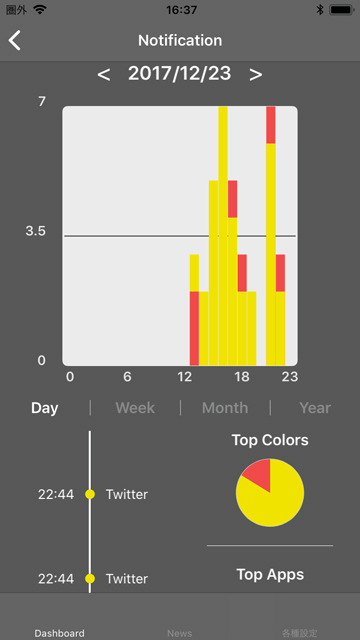Switch to the Week view
Viewport: 360px width, 640px height.
click(135, 408)
